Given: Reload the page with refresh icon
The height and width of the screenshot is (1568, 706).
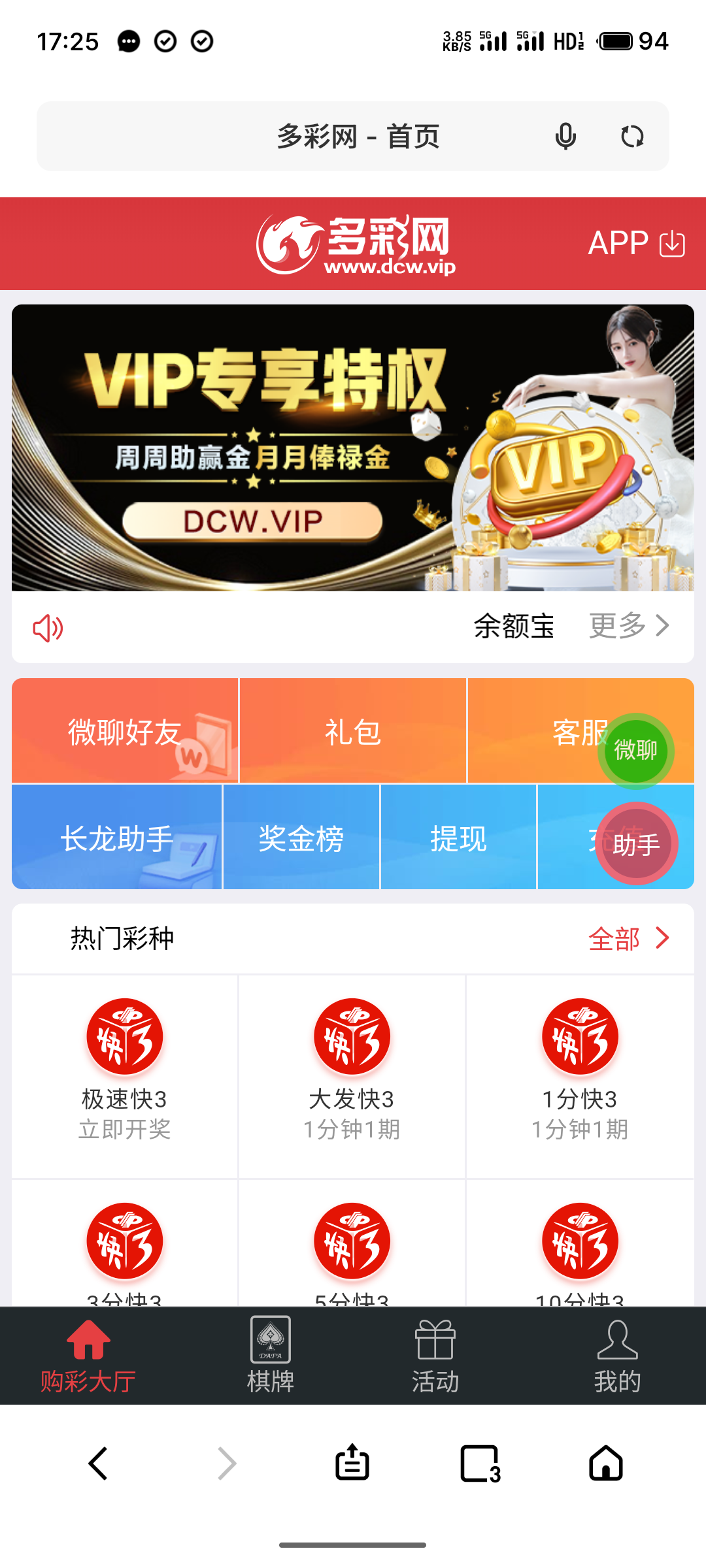Looking at the screenshot, I should tap(632, 137).
